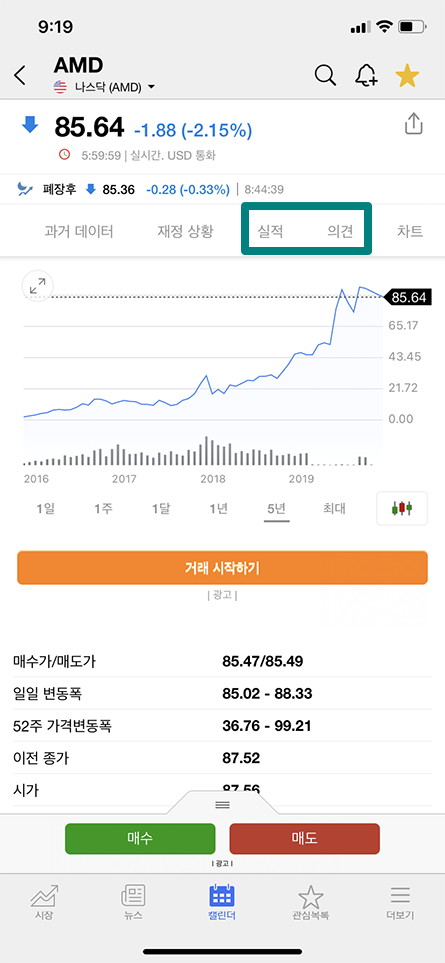This screenshot has height=963, width=445.
Task: Go back with the top-left arrow
Action: click(x=20, y=76)
